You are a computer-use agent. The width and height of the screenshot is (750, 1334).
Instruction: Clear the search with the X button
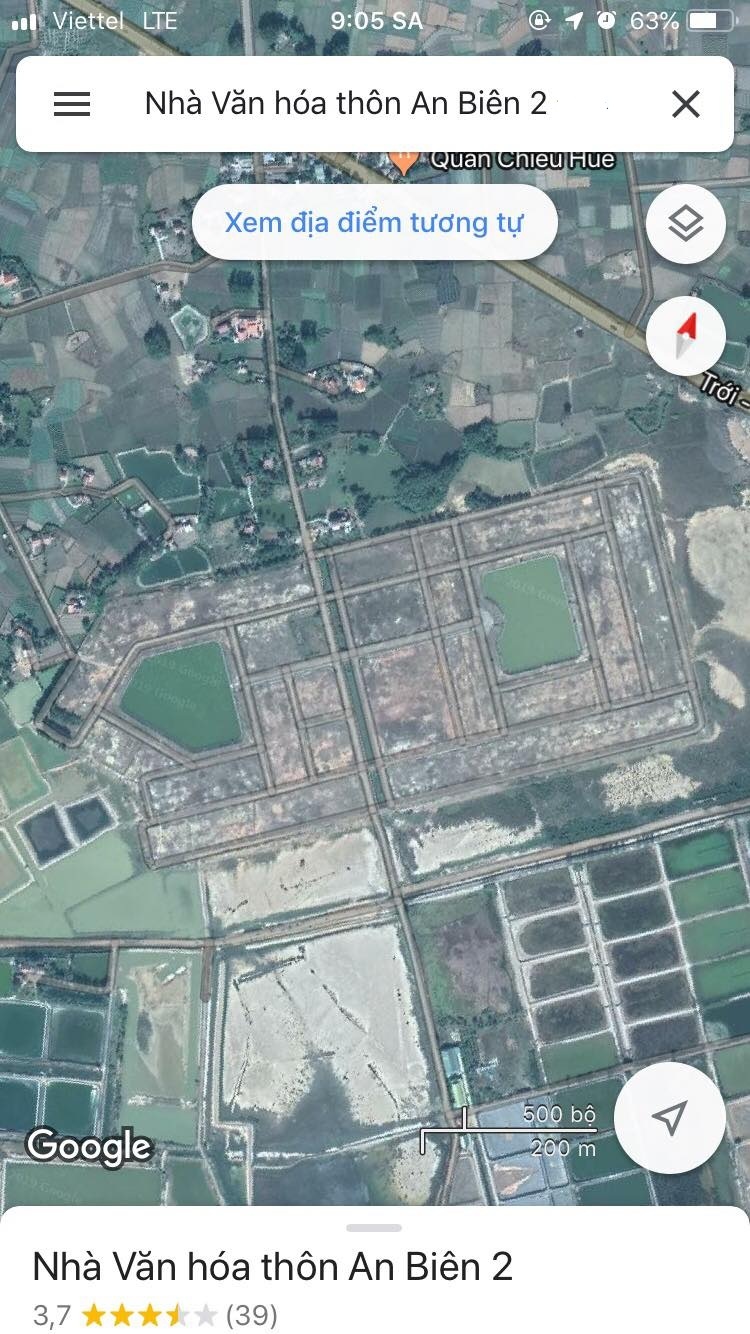pos(686,103)
